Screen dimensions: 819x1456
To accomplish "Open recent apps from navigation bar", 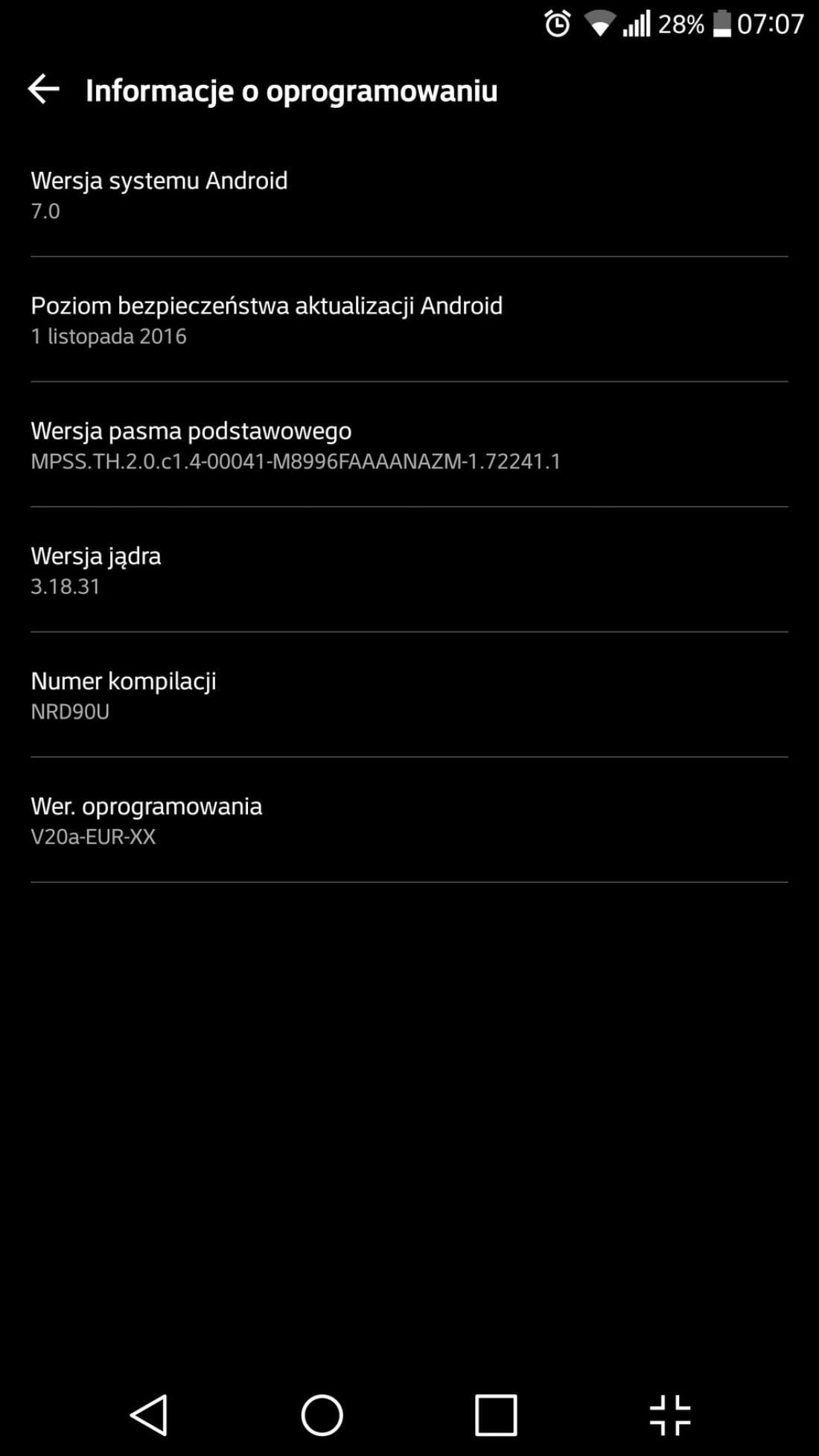I will click(496, 1414).
